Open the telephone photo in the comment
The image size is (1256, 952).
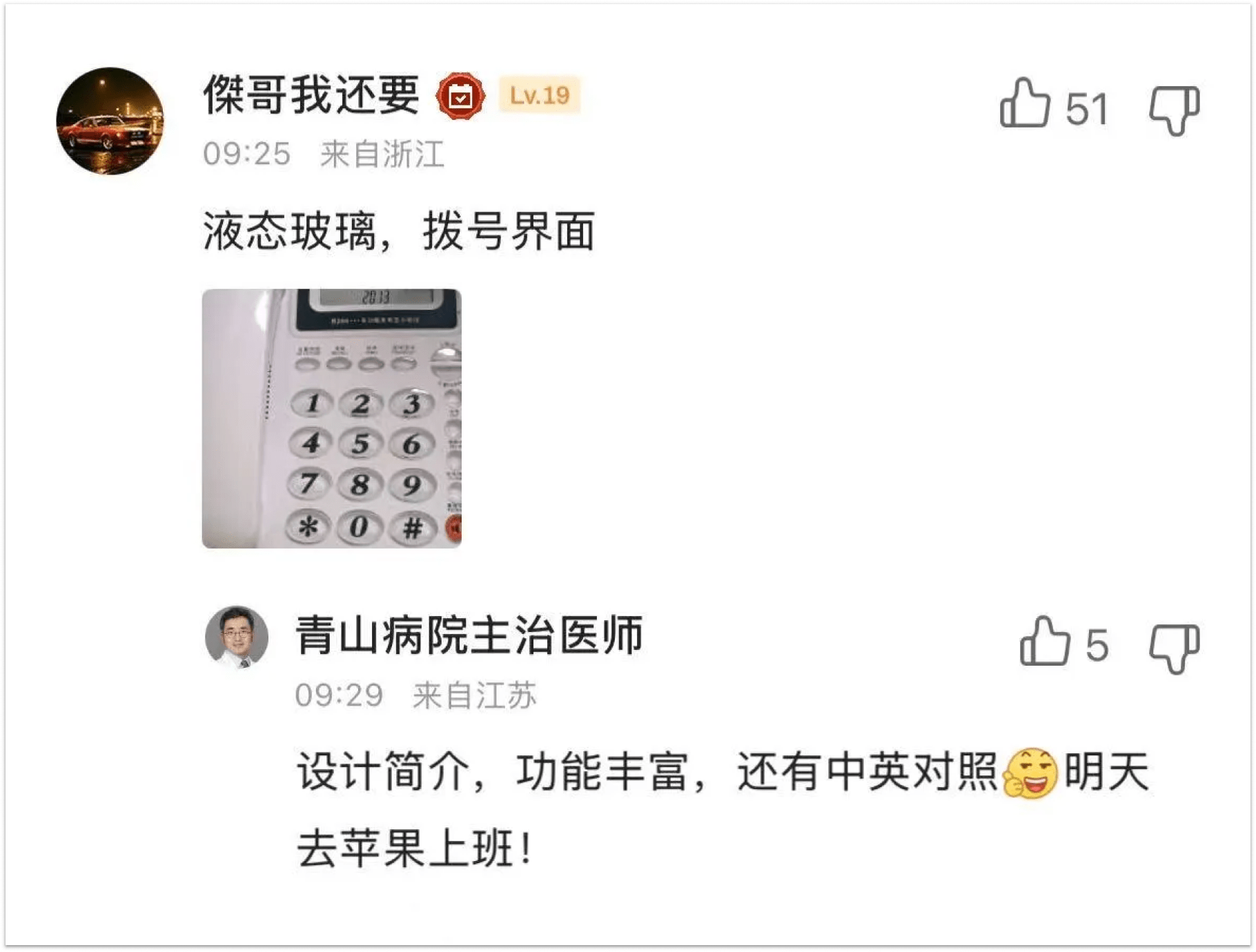click(x=331, y=418)
